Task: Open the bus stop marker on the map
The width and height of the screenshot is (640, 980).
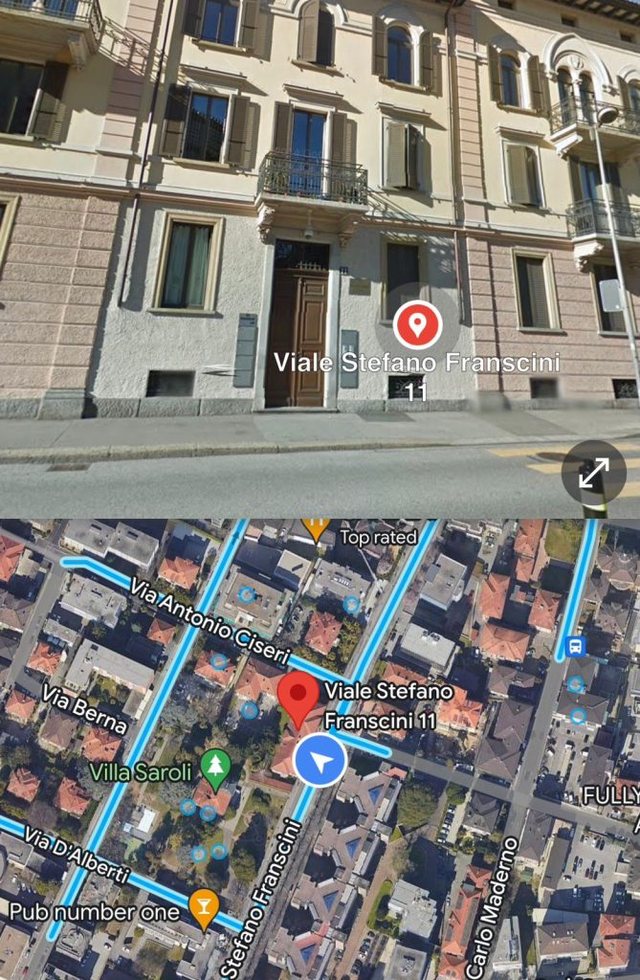Action: tap(575, 646)
